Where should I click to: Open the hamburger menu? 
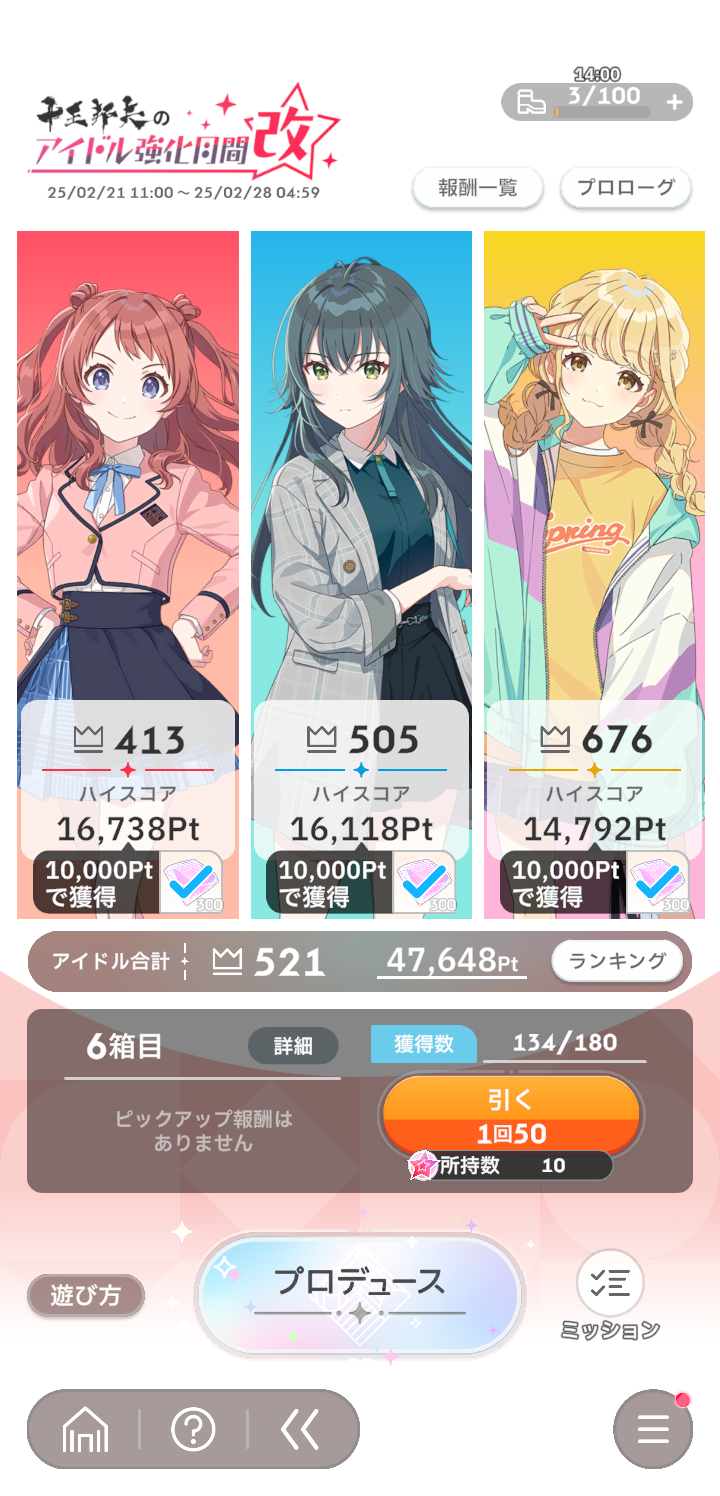coord(652,1430)
